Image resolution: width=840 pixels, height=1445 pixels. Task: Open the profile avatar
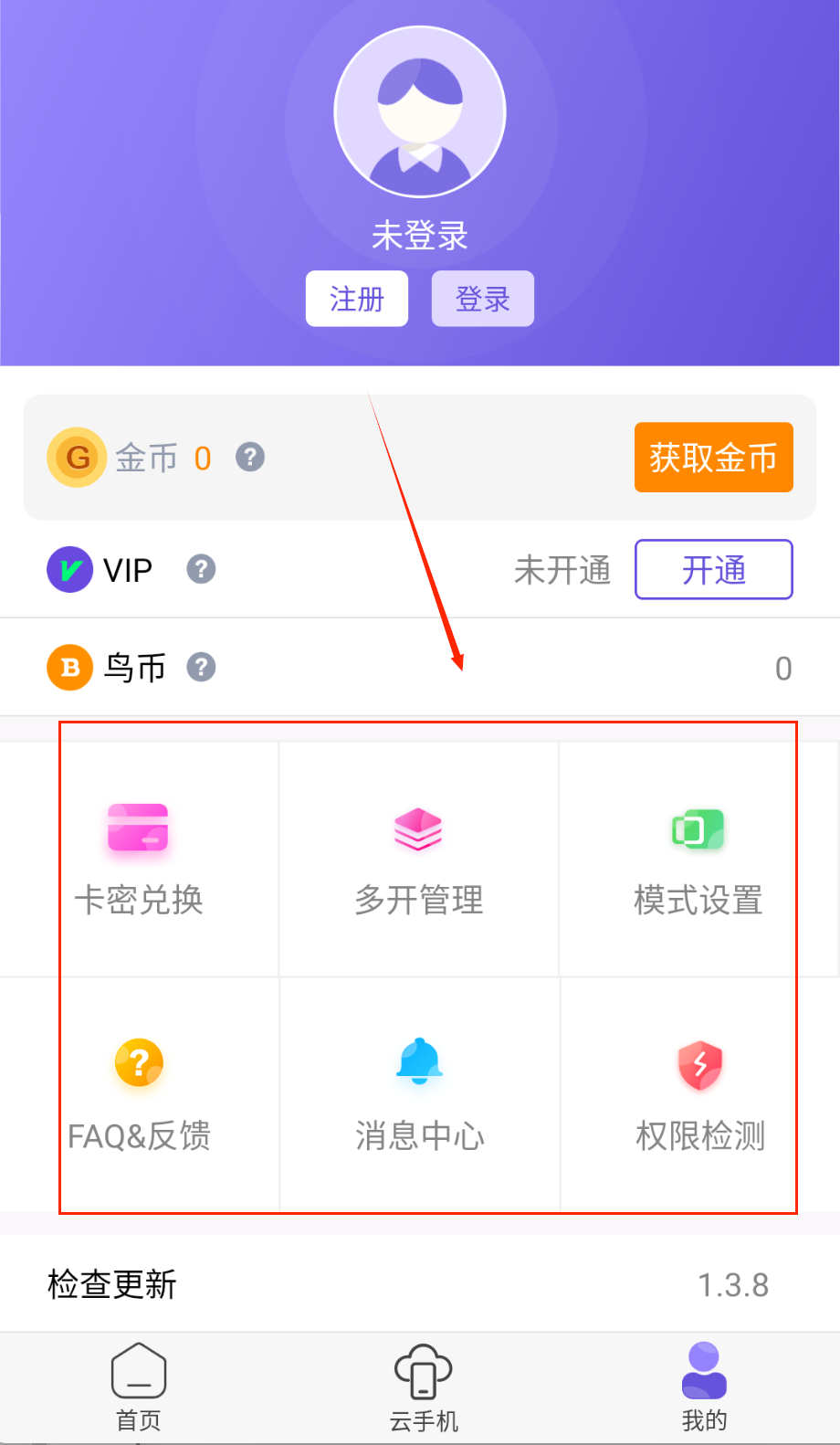pyautogui.click(x=420, y=112)
